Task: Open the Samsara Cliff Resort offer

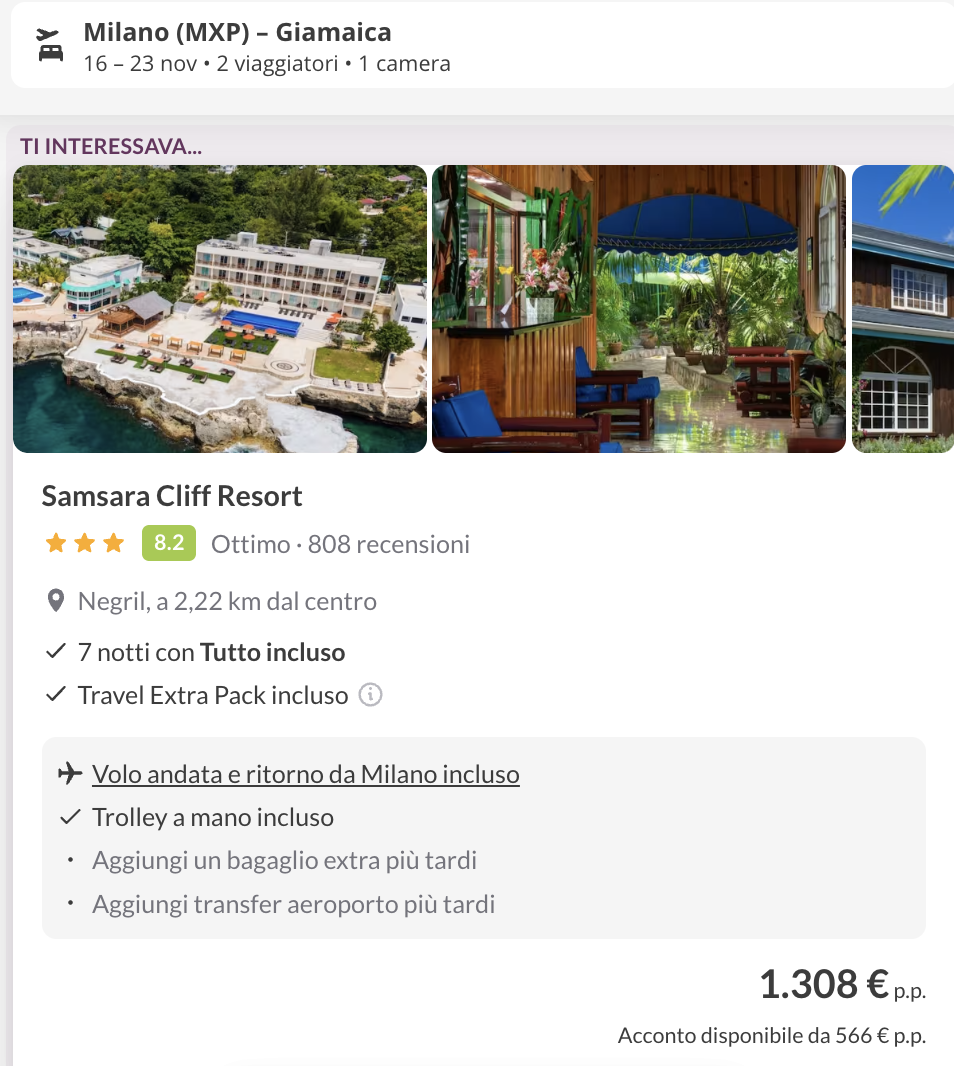Action: point(172,496)
